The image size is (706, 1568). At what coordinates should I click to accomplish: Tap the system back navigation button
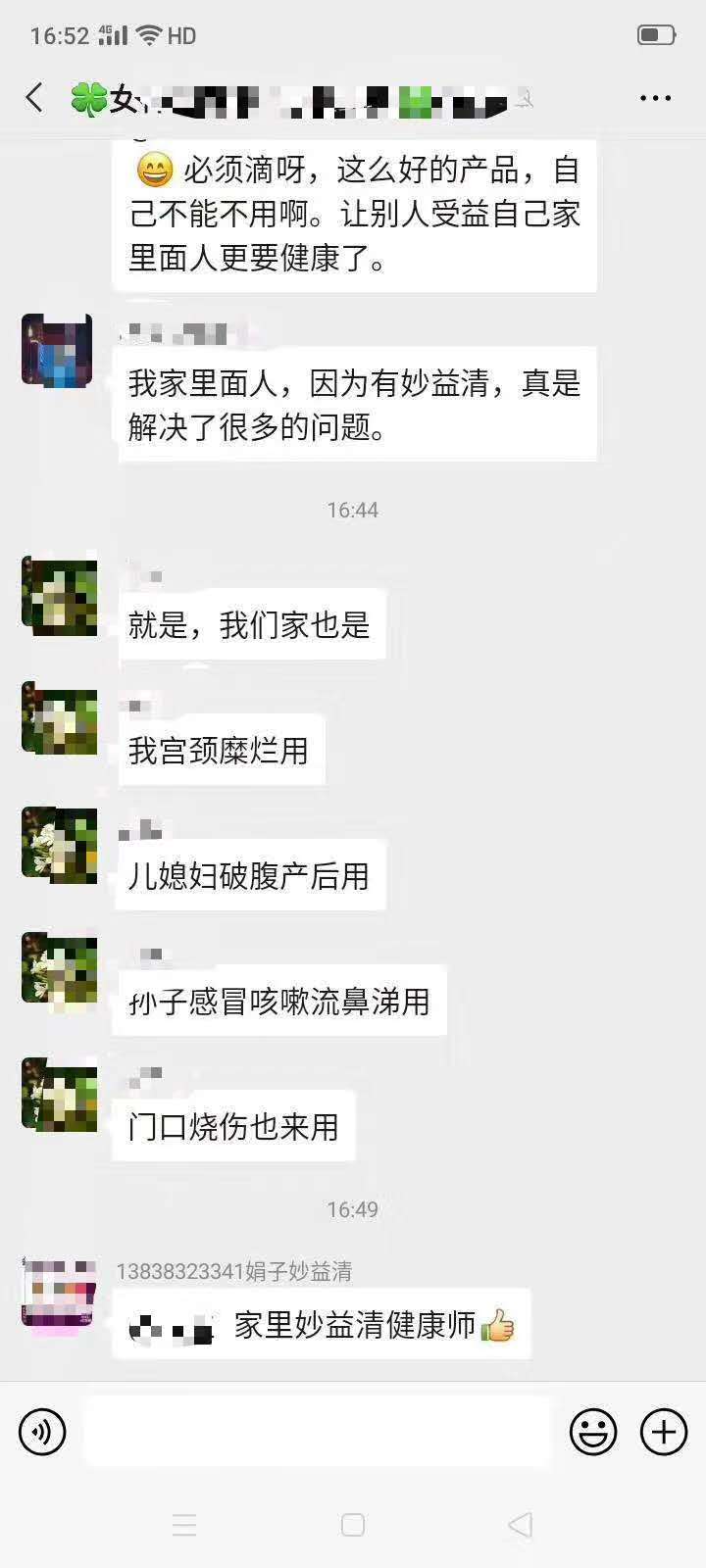pyautogui.click(x=521, y=1525)
